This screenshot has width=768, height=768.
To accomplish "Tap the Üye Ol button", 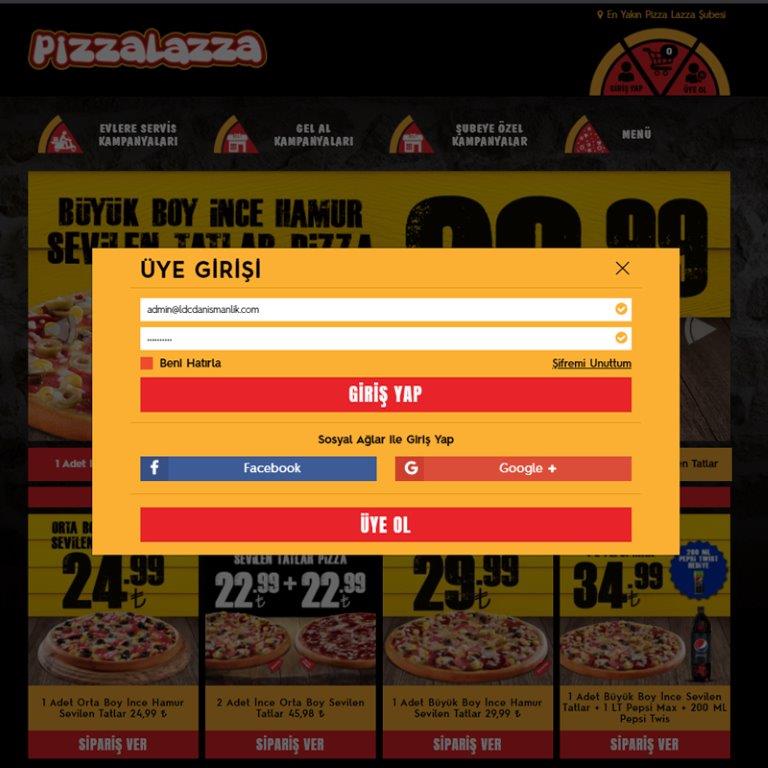I will tap(385, 524).
